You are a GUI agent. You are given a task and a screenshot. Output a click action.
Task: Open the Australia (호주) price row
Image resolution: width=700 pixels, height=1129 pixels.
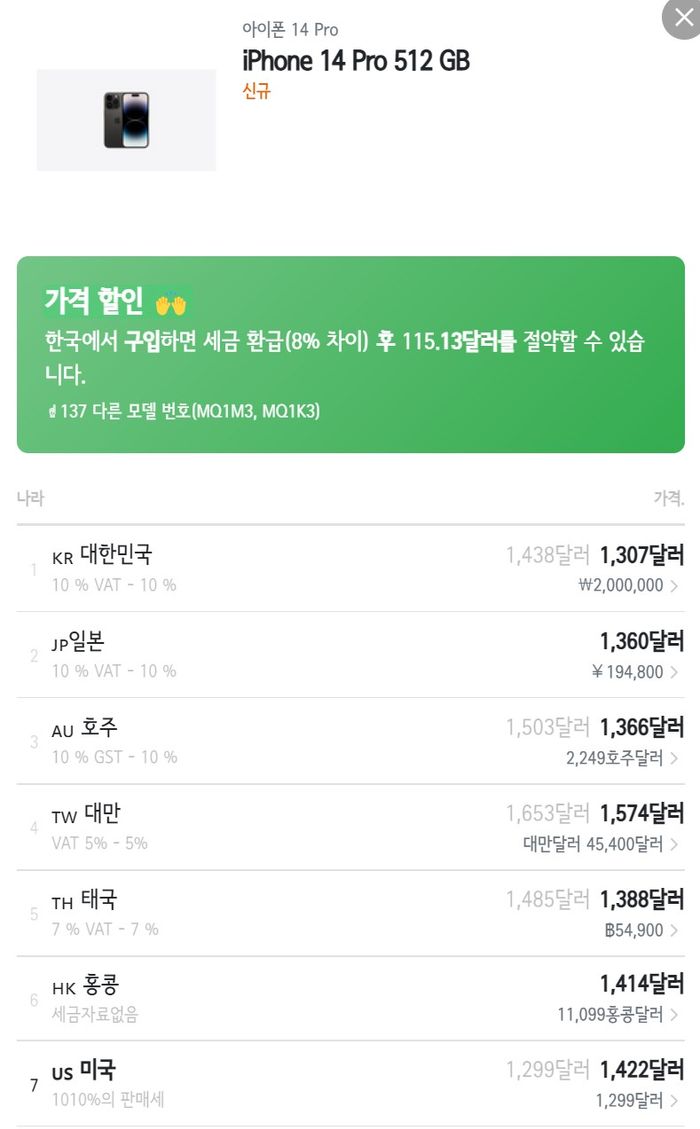tap(351, 742)
